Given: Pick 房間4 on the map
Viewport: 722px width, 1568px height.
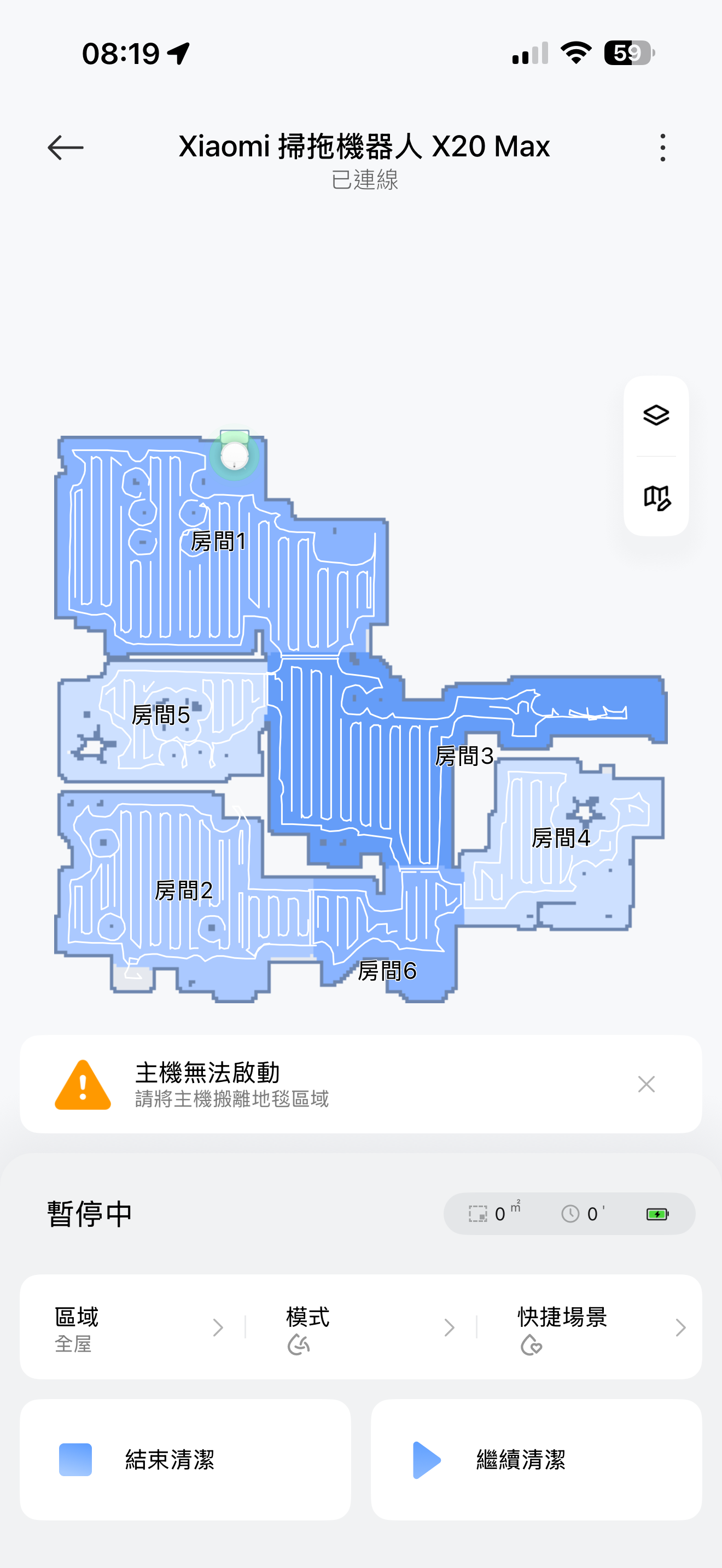Looking at the screenshot, I should [560, 838].
